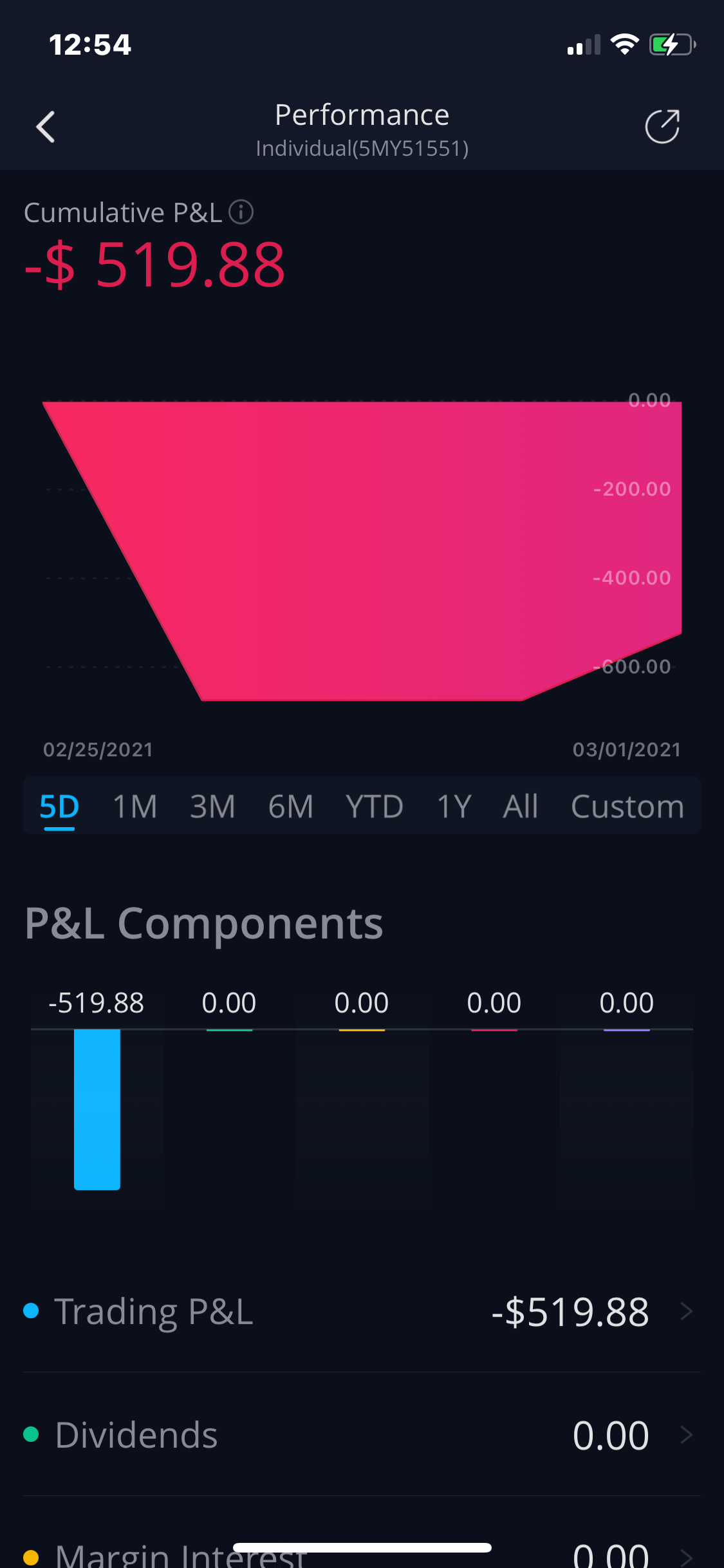Switch to the 1M time range

pyautogui.click(x=135, y=807)
